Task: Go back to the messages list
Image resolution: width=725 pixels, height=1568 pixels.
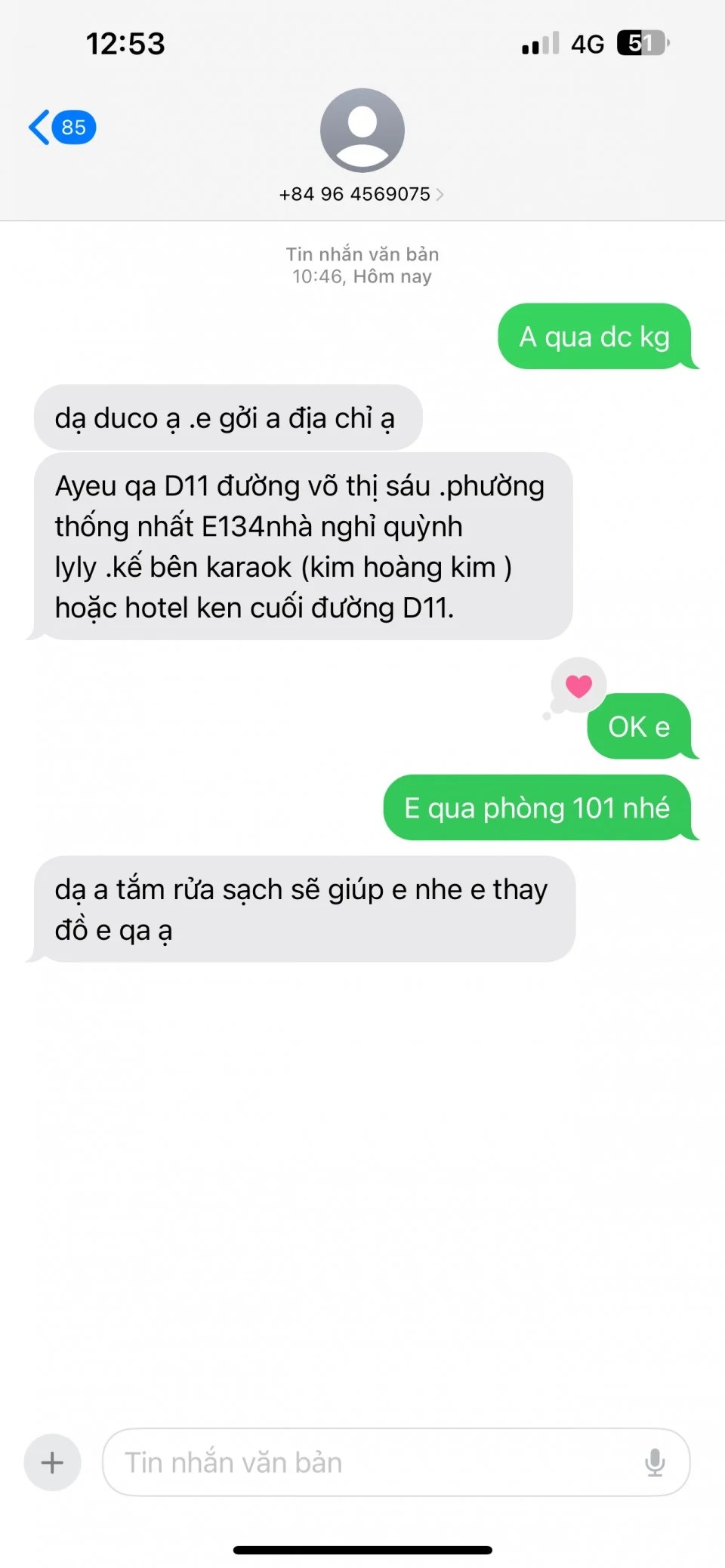Action: click(60, 127)
